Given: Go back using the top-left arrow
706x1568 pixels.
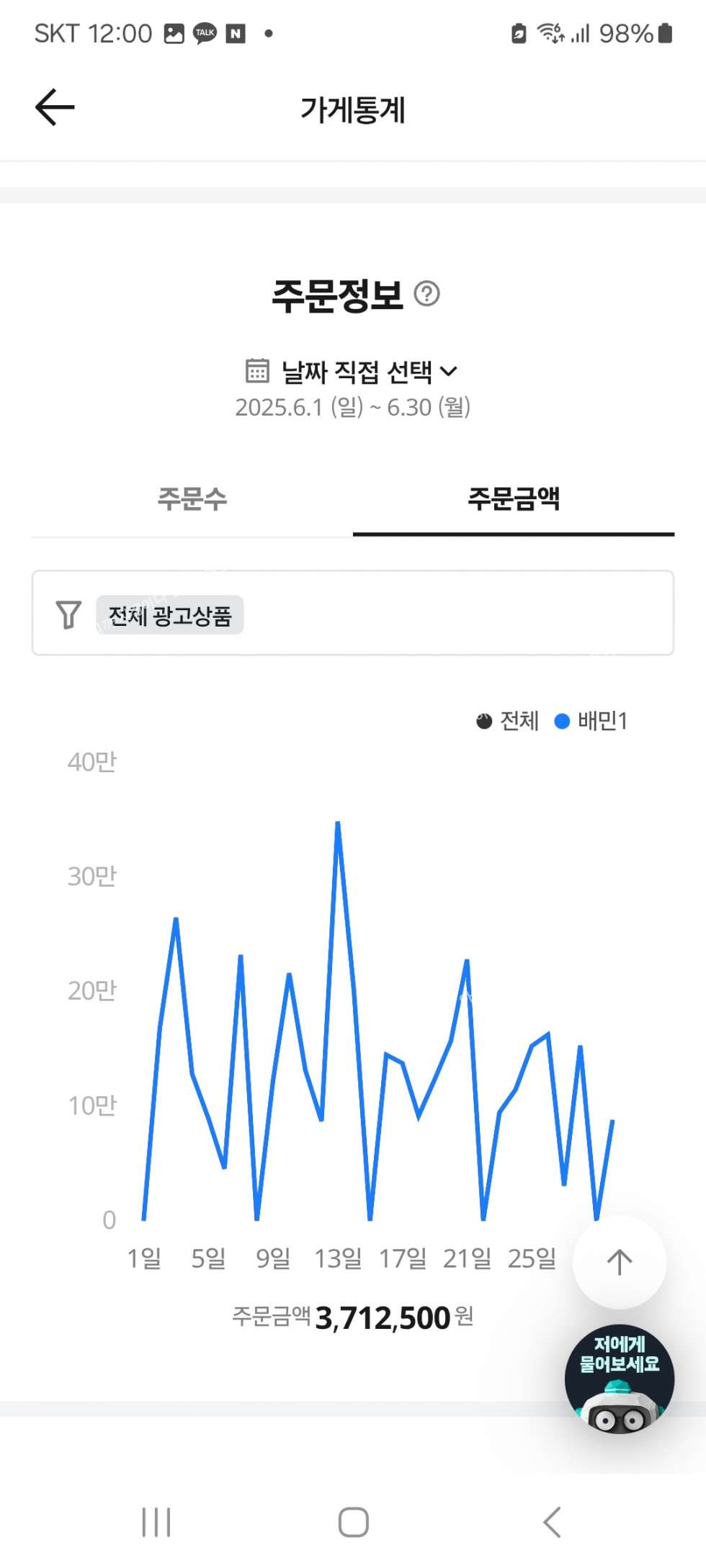Looking at the screenshot, I should click(x=55, y=107).
